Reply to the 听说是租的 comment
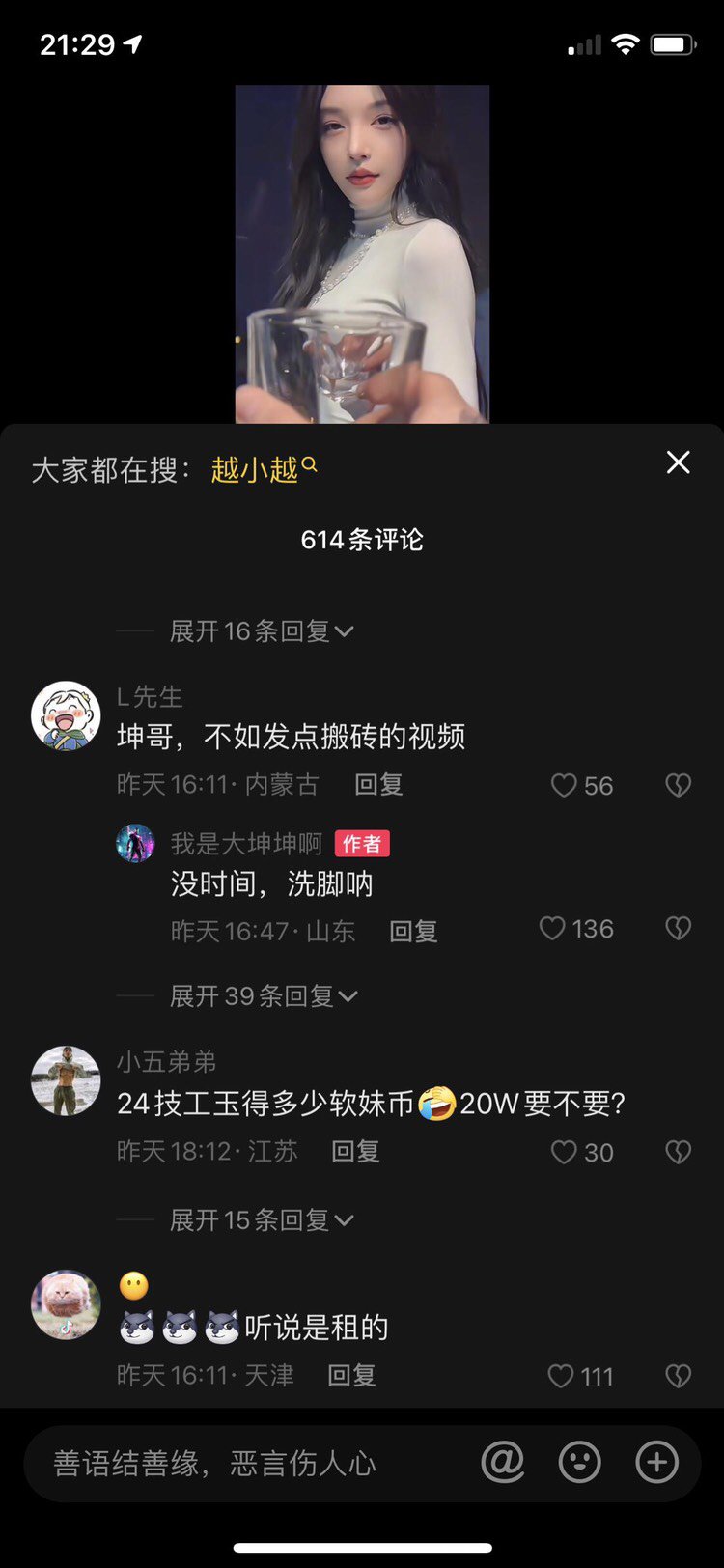 tap(351, 1375)
